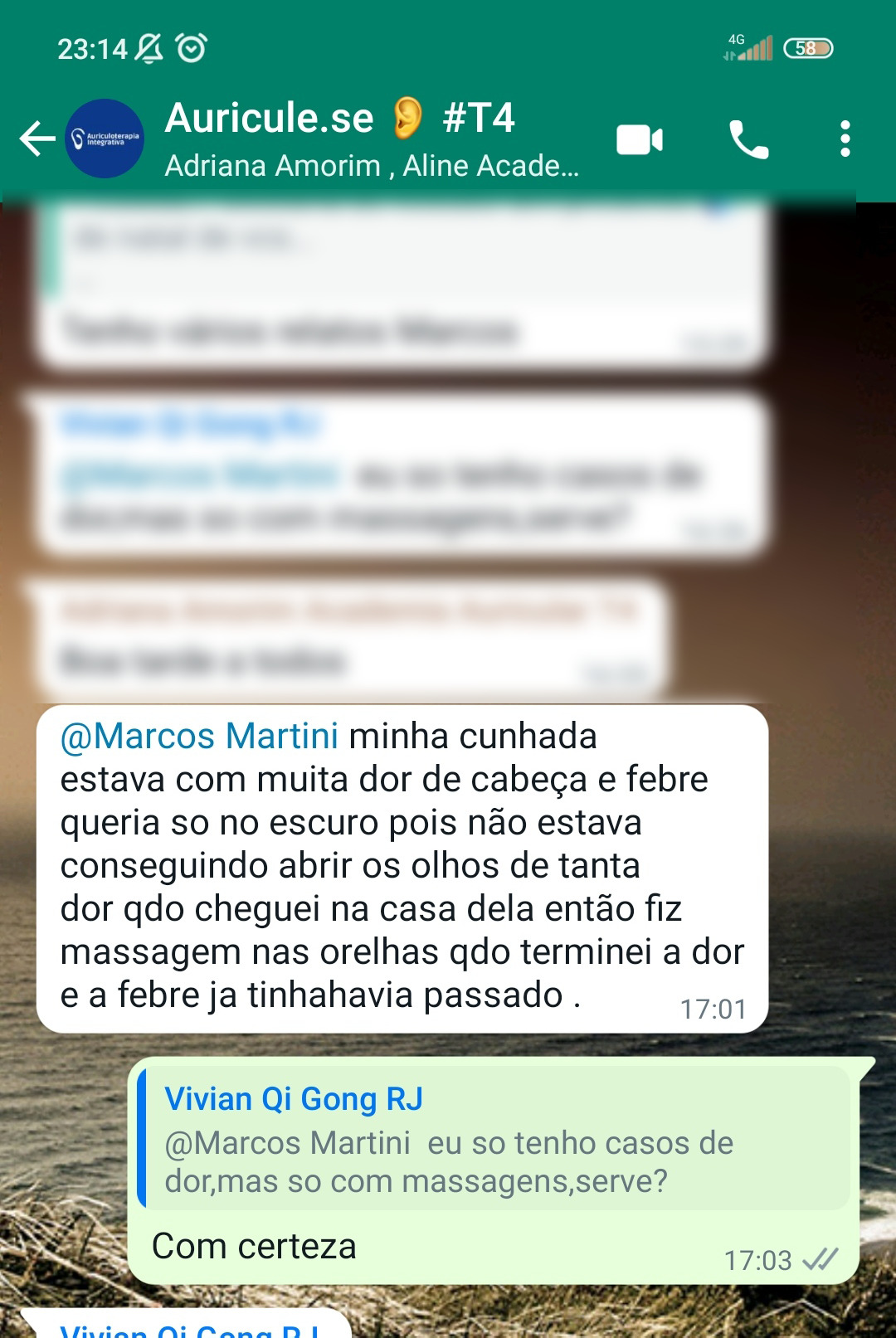This screenshot has height=1338, width=896.
Task: Start a voice call with the group
Action: click(x=748, y=139)
